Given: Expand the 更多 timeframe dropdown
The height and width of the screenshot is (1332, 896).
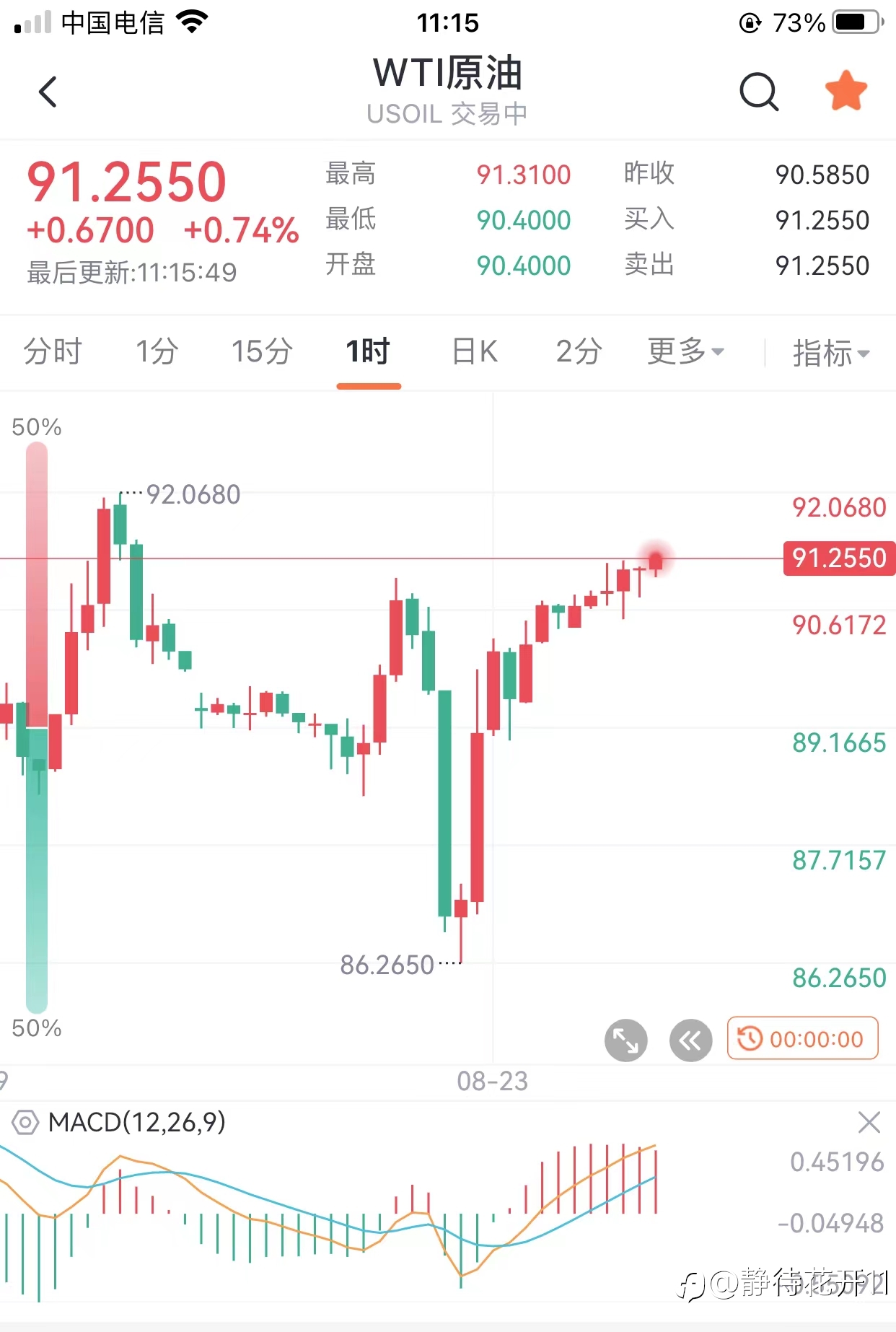Looking at the screenshot, I should click(685, 352).
